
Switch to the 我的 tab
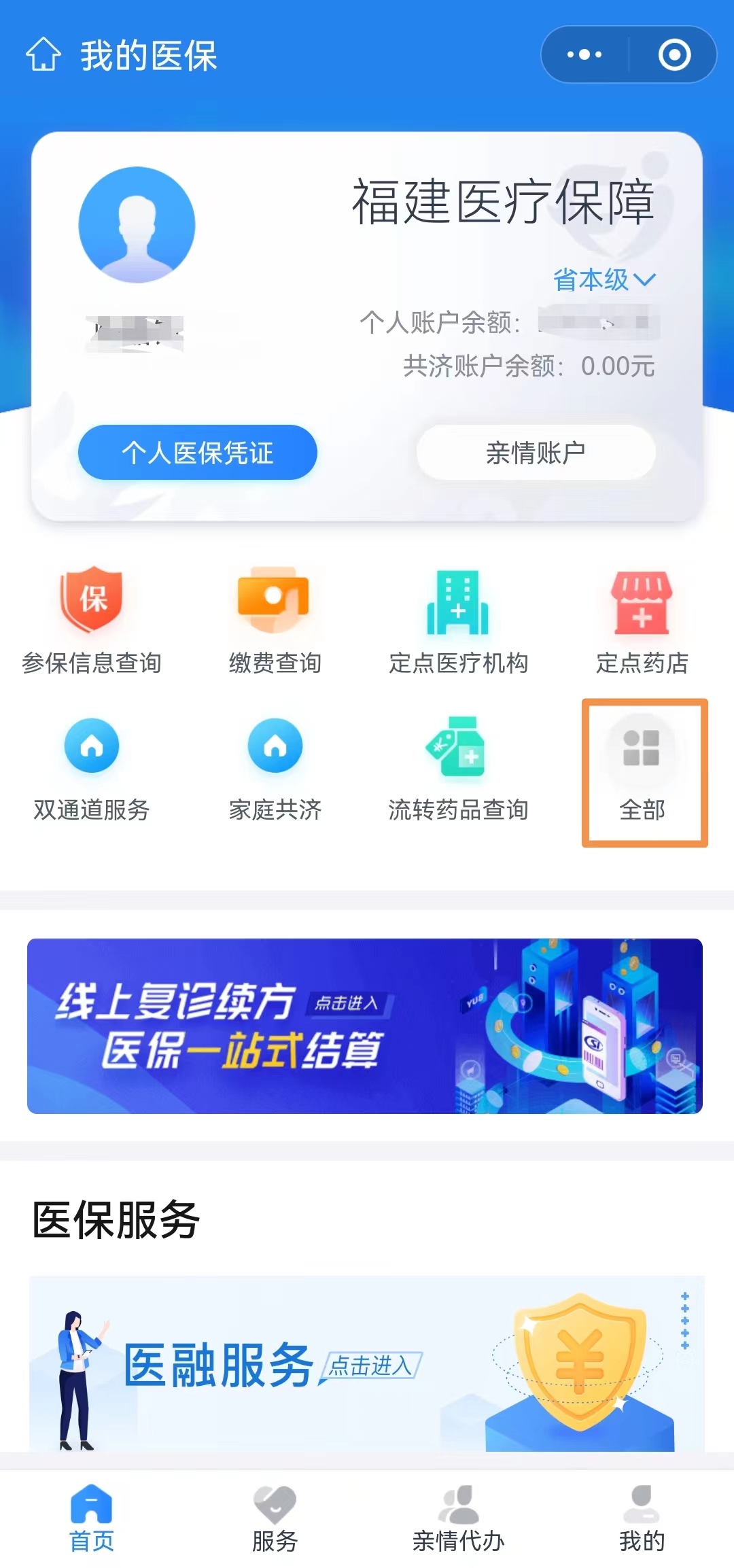pyautogui.click(x=642, y=1518)
